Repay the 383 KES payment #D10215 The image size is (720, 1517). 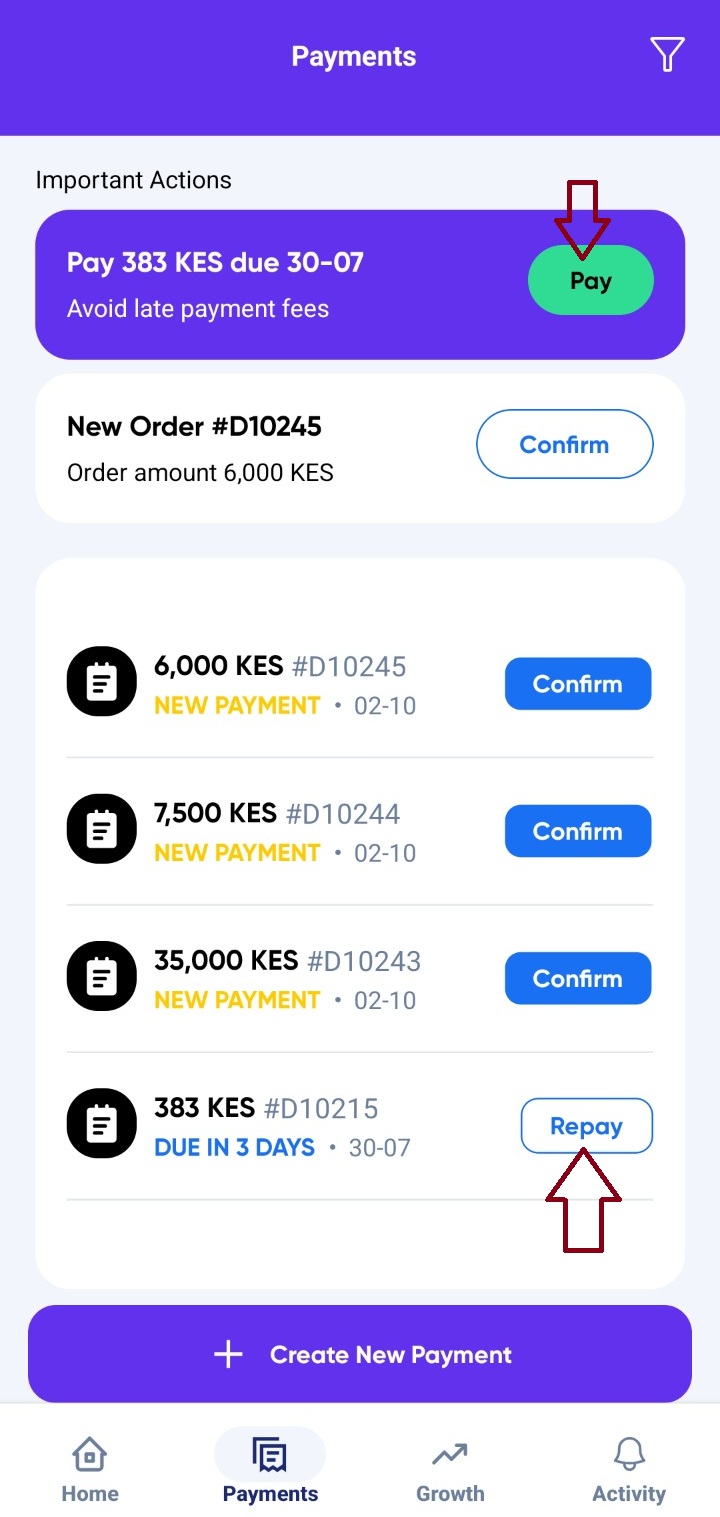point(586,1126)
